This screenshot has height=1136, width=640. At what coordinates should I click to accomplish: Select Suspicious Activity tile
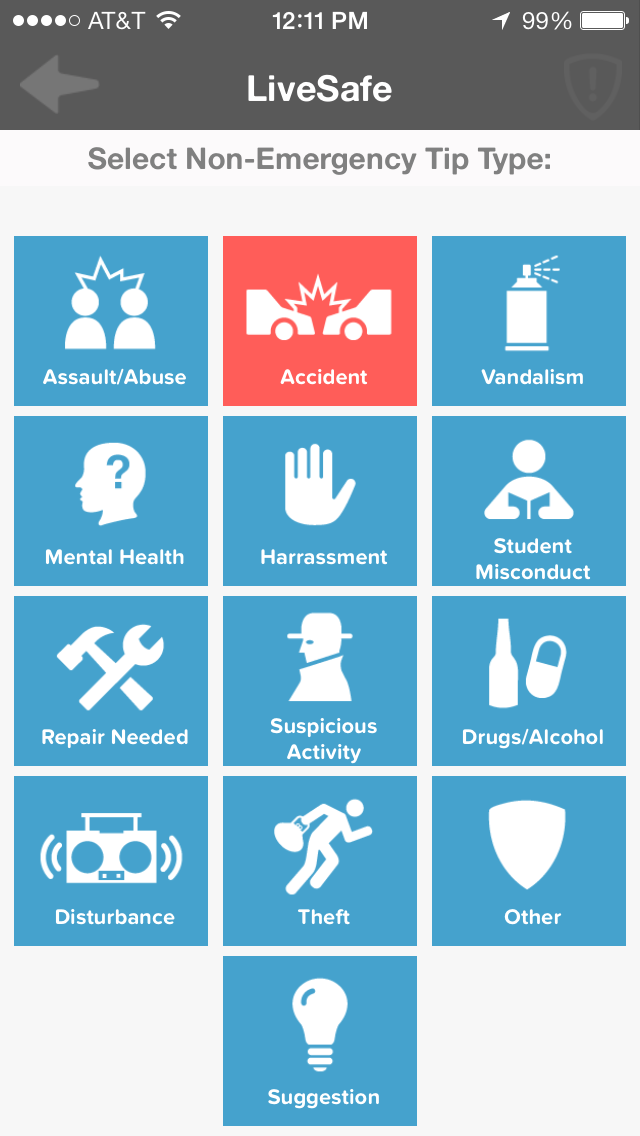click(x=320, y=681)
